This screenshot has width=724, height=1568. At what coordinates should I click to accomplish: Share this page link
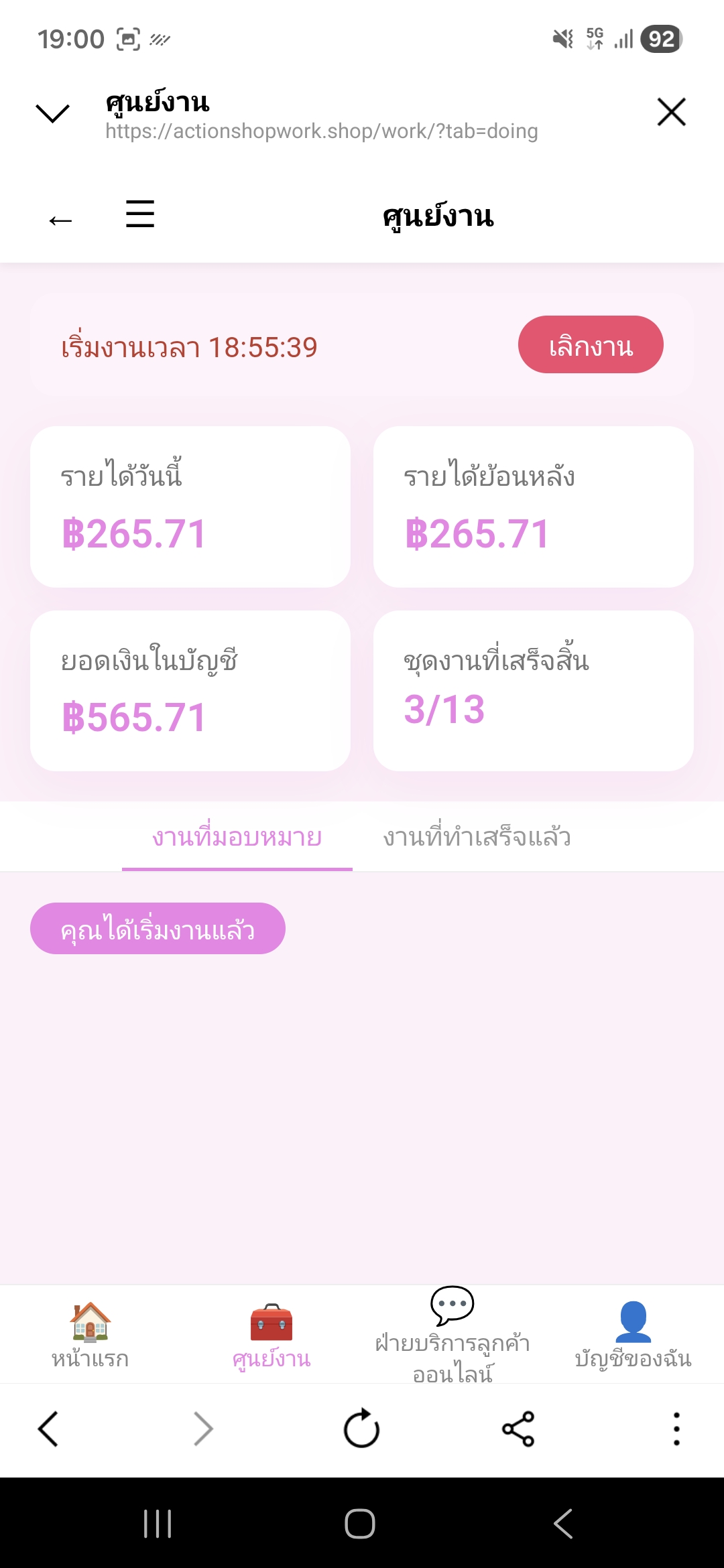pos(518,1429)
